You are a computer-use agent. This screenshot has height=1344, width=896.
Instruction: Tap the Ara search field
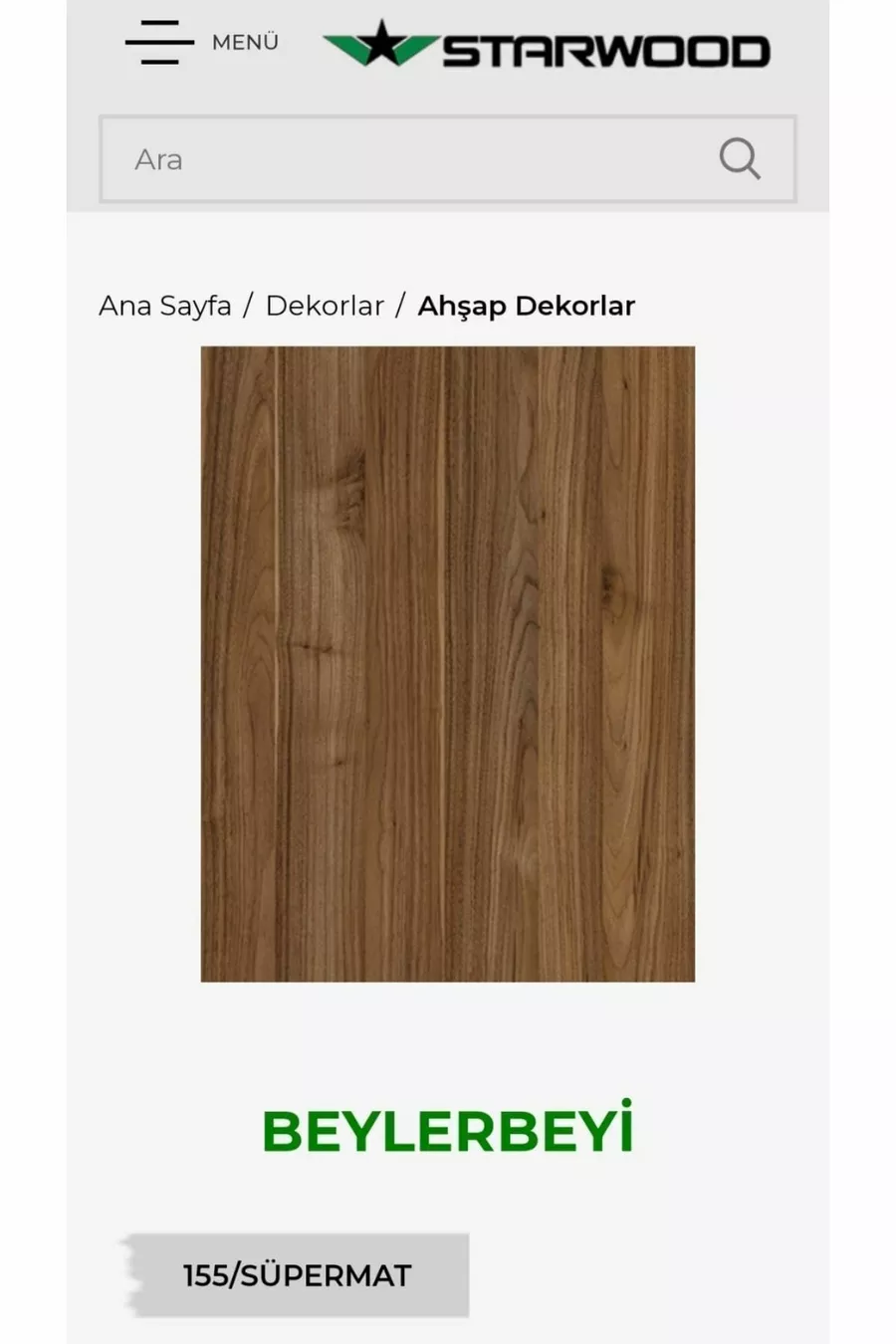click(x=398, y=159)
